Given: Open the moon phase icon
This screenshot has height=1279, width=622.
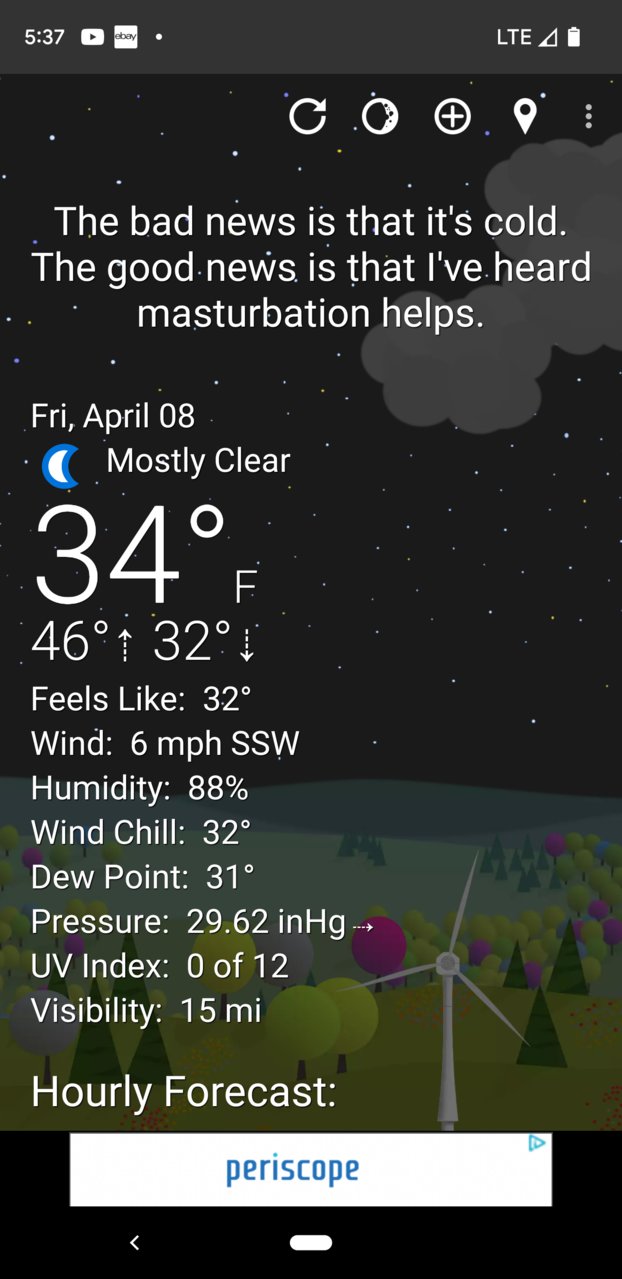Looking at the screenshot, I should tap(380, 117).
